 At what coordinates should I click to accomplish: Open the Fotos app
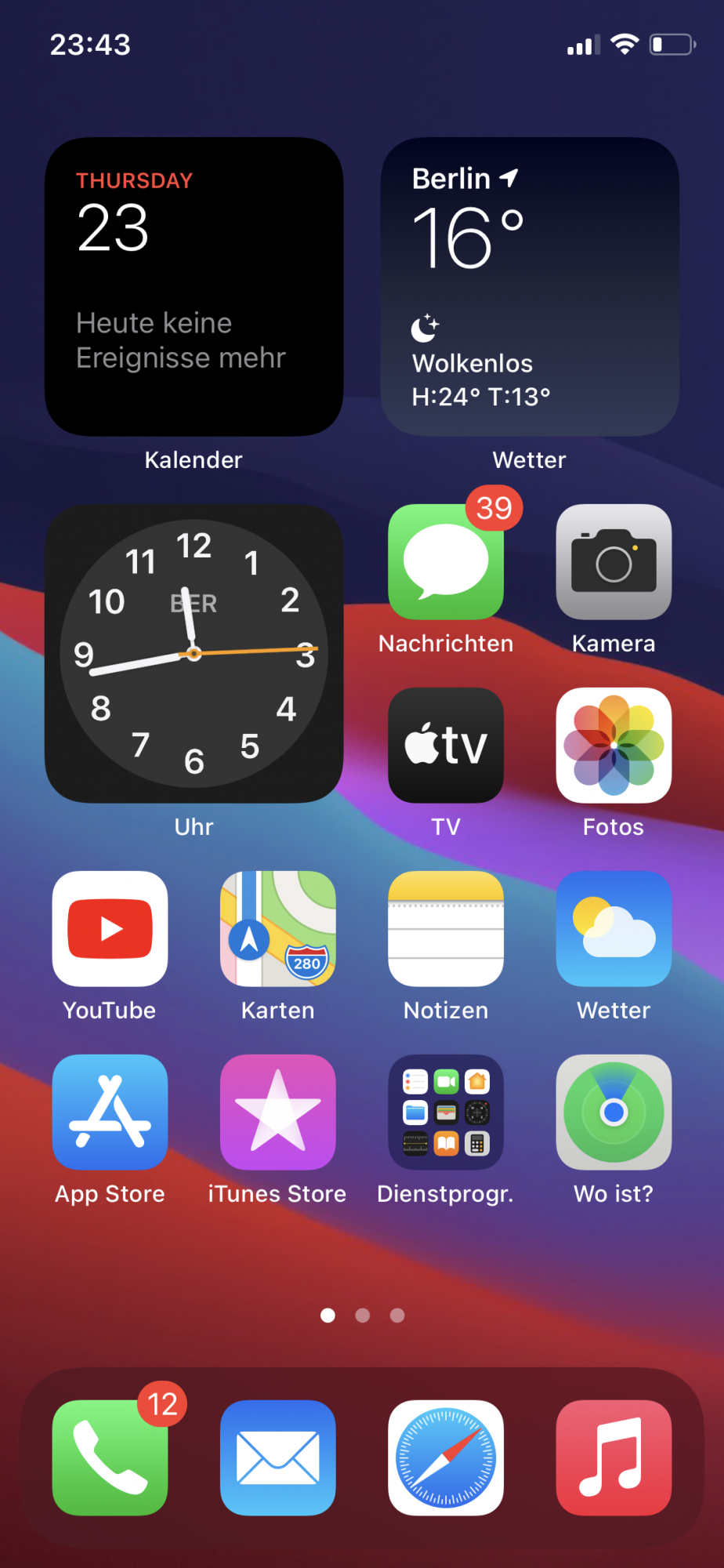click(x=614, y=746)
